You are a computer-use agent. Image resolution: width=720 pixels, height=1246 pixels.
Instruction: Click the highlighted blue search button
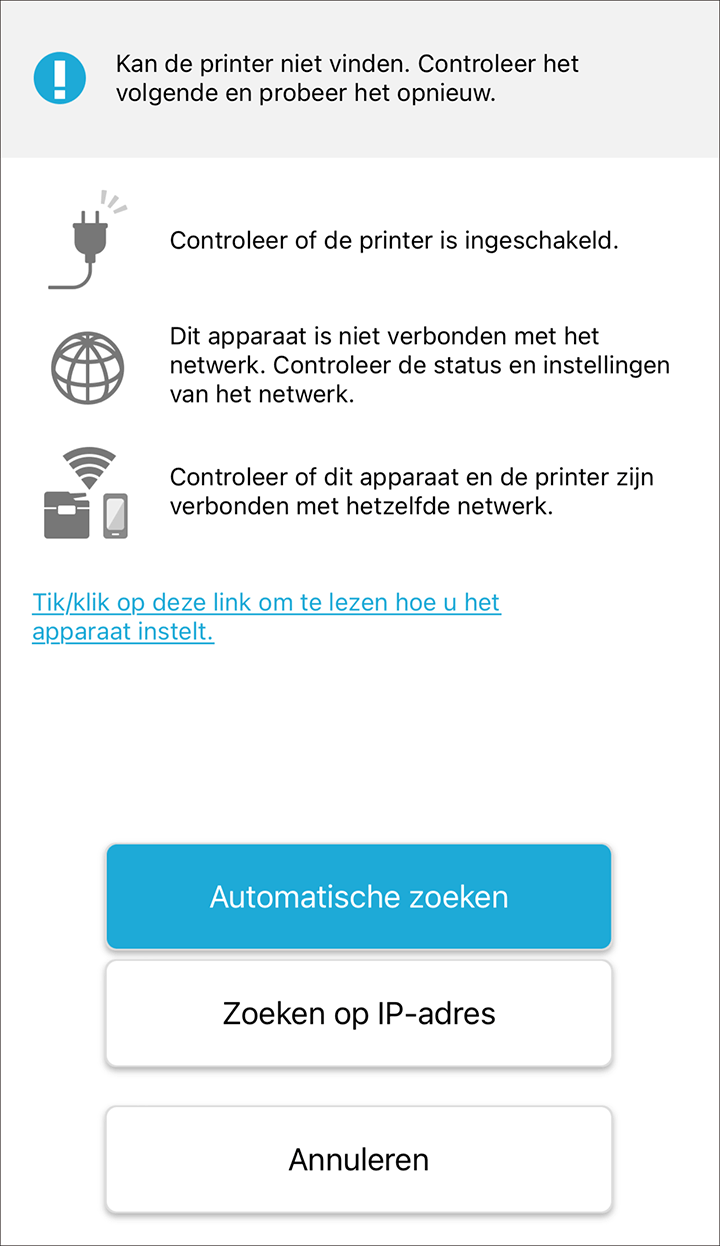point(358,897)
